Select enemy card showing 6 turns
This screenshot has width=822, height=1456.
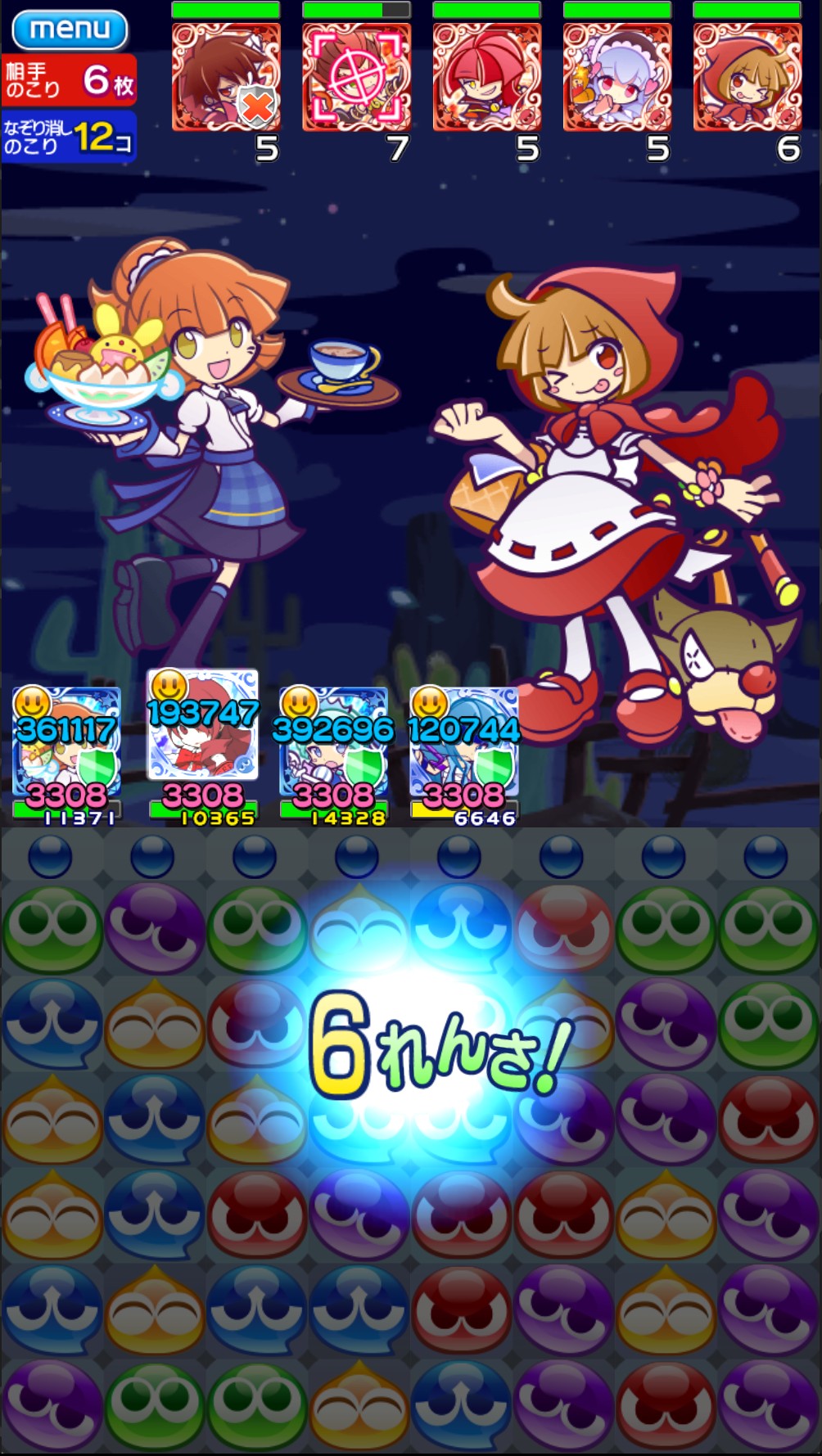[x=747, y=77]
